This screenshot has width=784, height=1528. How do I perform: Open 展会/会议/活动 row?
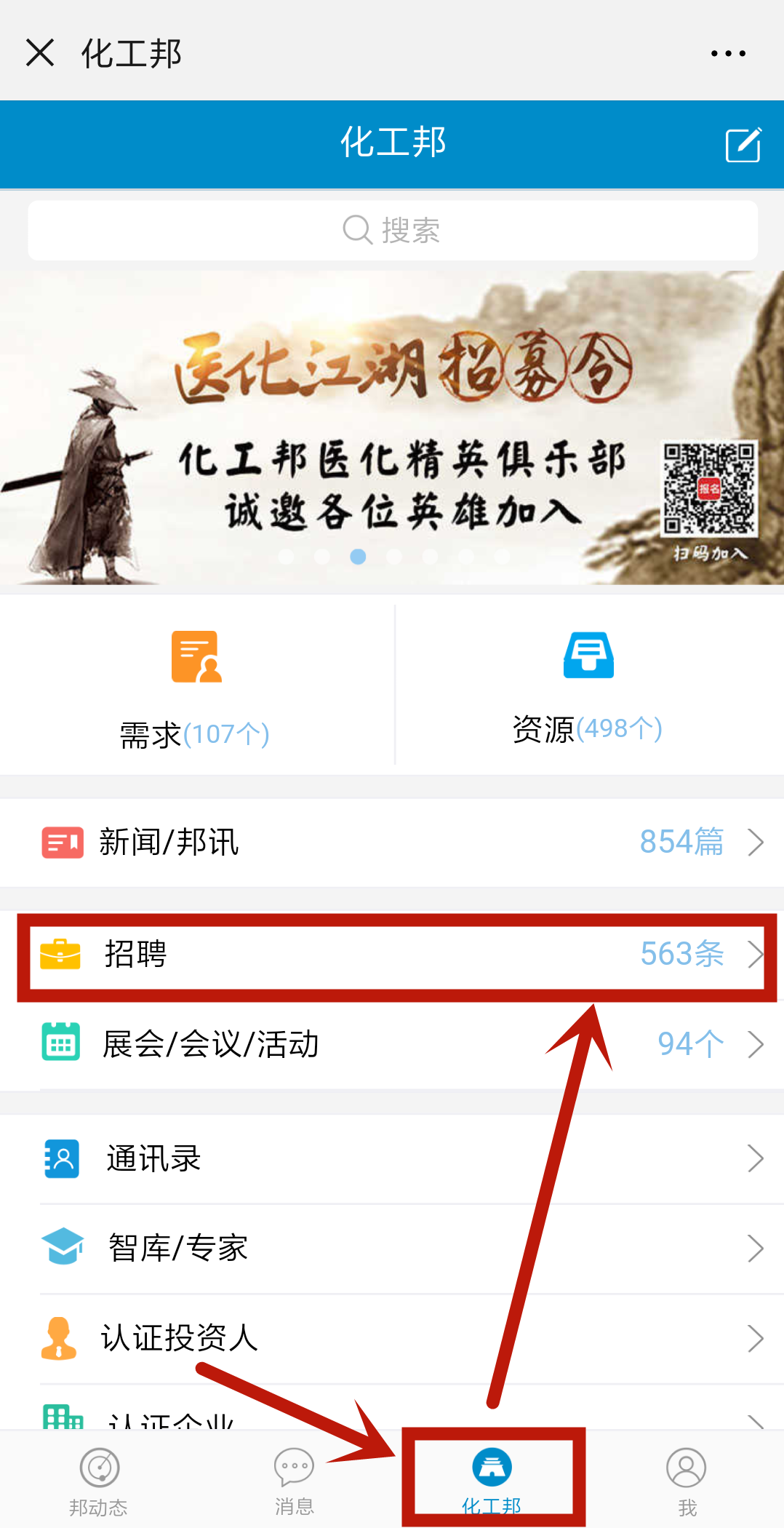point(393,1044)
